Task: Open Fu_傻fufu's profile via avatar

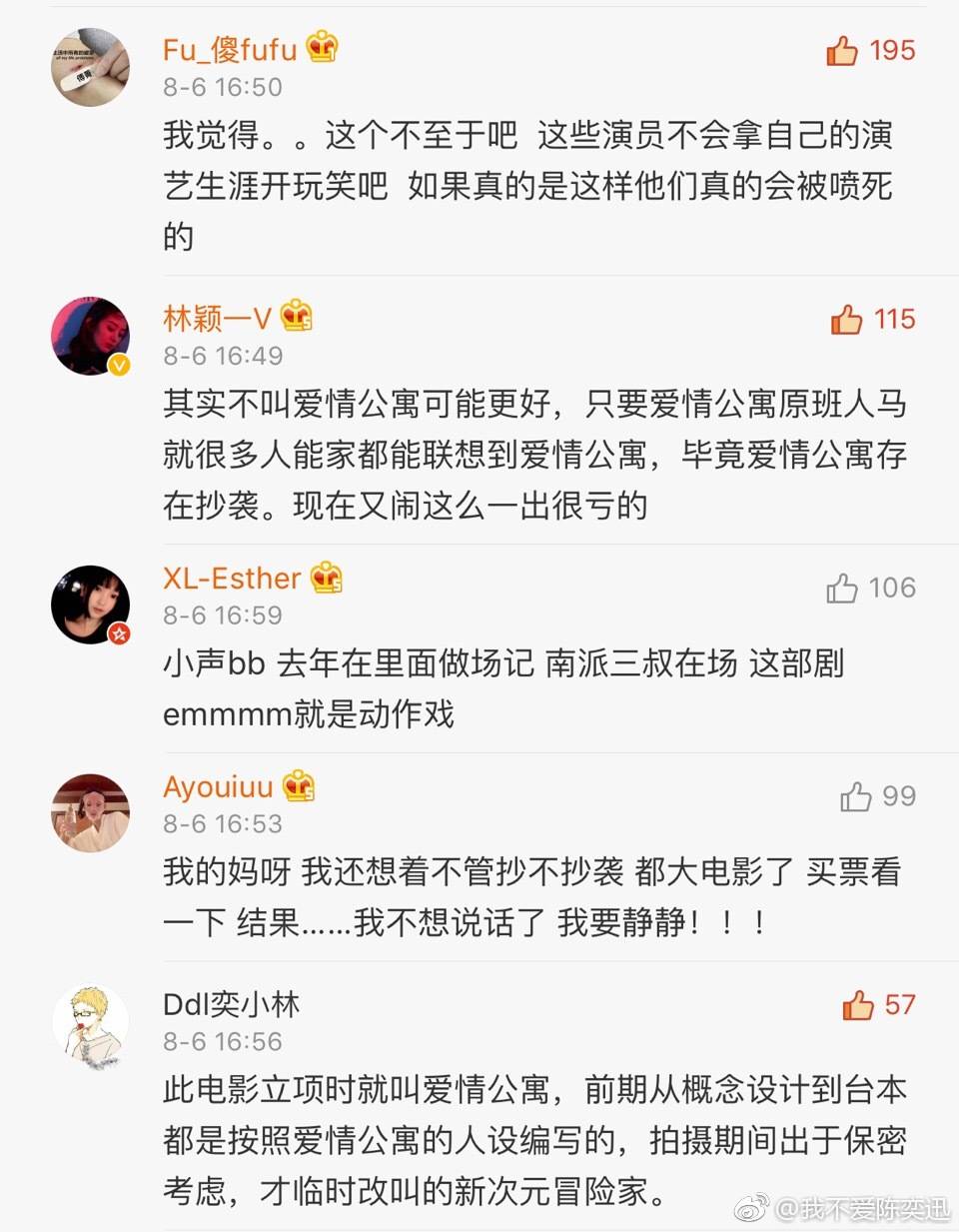Action: pos(90,67)
